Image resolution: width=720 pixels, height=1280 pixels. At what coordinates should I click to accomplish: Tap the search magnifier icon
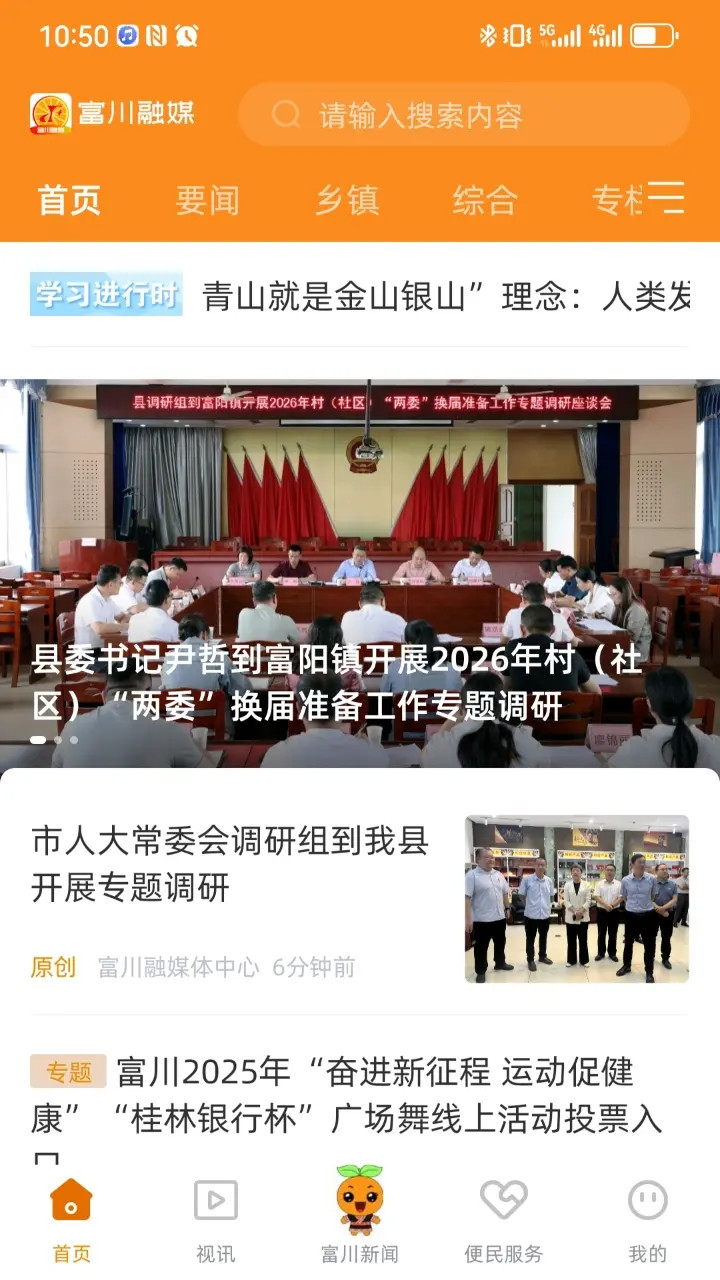pos(286,114)
